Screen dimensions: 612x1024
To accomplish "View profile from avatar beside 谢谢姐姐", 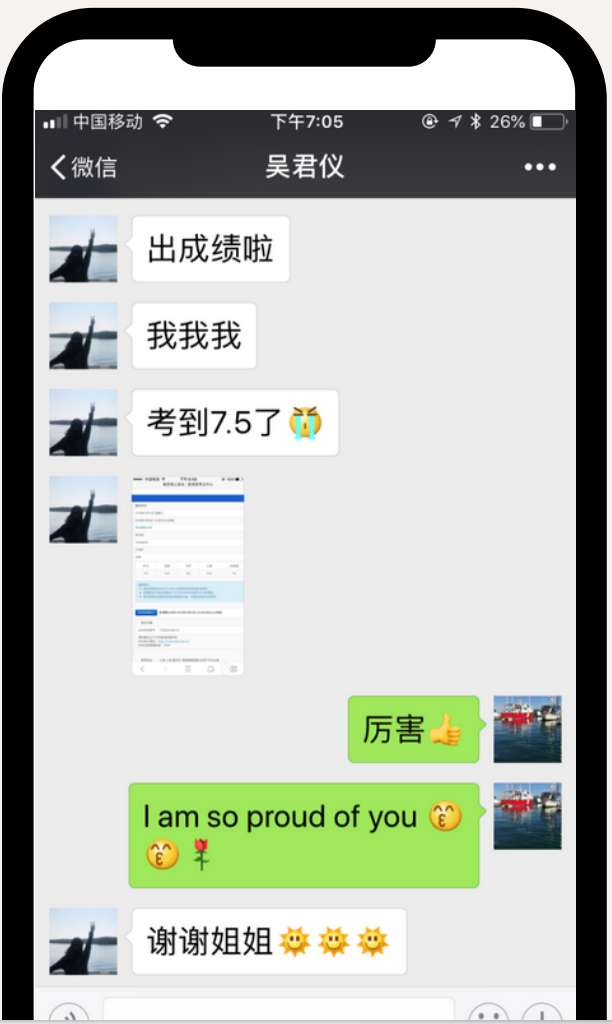I will (x=83, y=941).
